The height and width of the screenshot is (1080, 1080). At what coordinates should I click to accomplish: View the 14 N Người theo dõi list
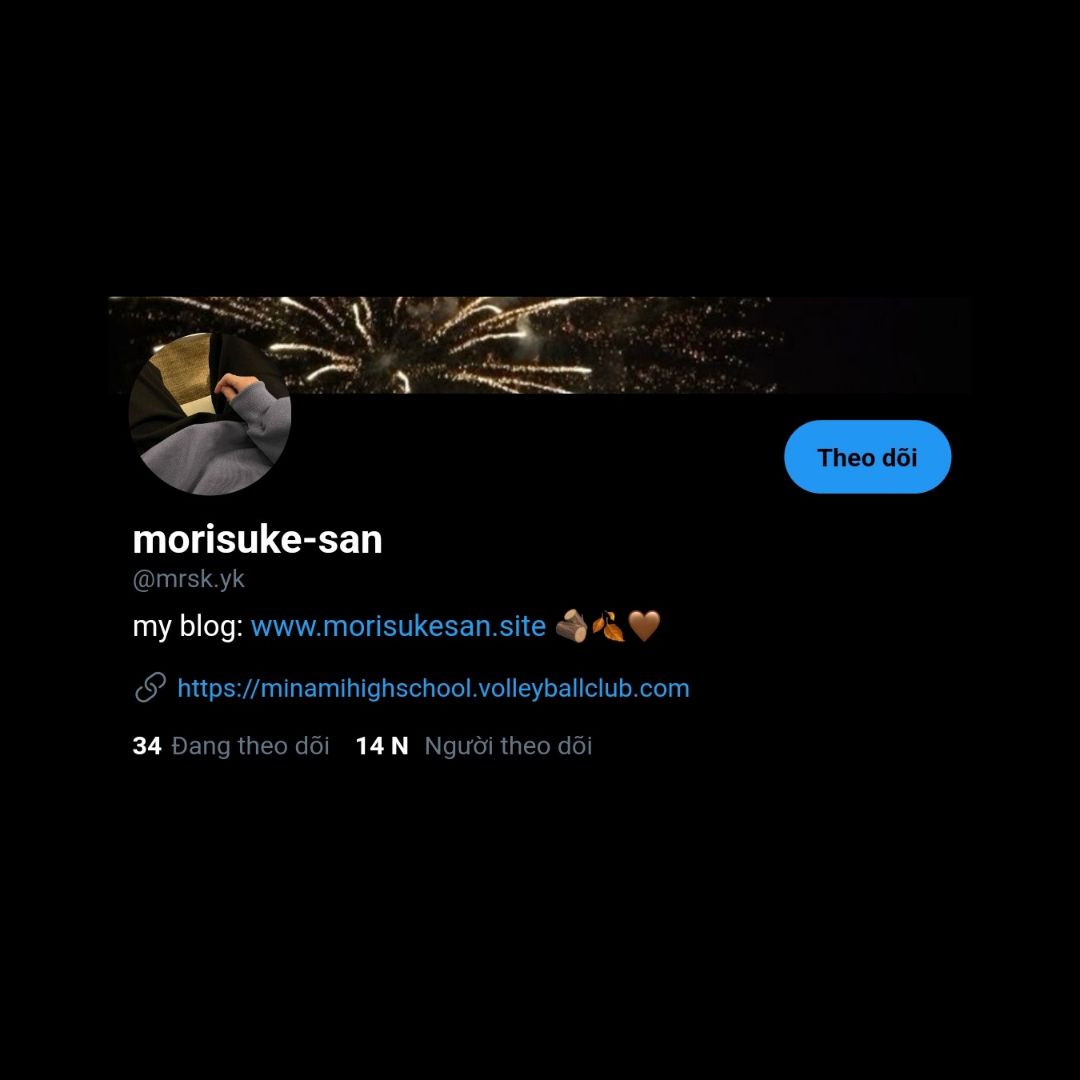474,746
